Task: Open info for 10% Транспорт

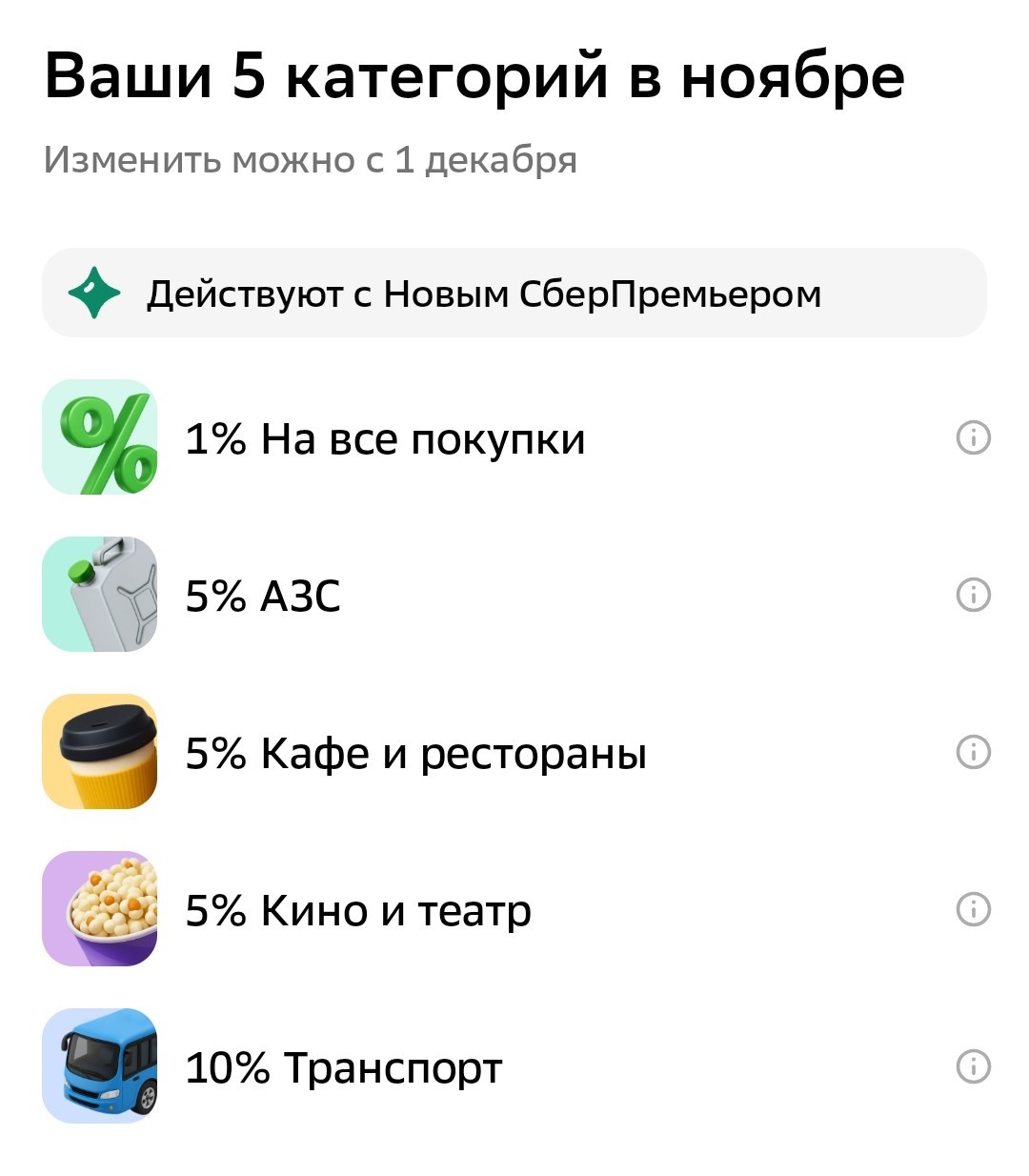Action: [973, 1066]
